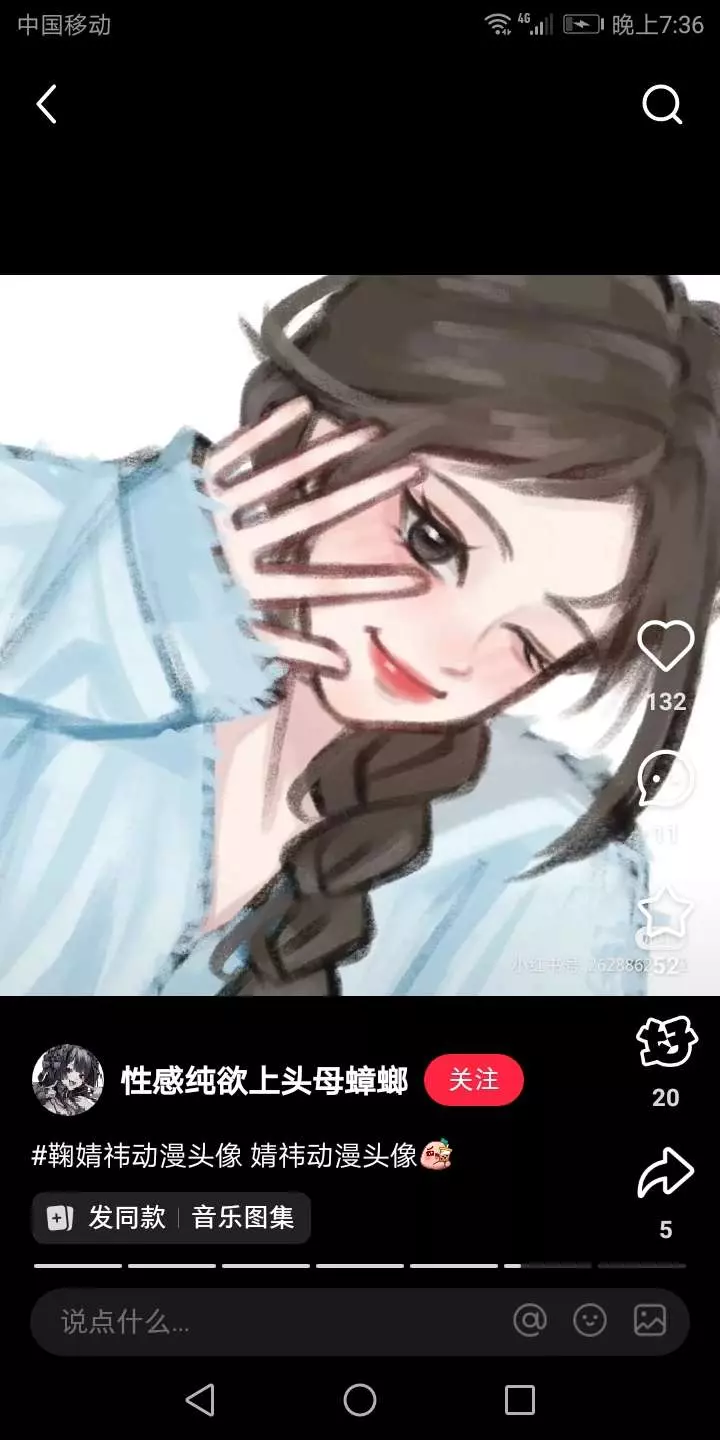
Task: Open the author's profile avatar
Action: pyautogui.click(x=68, y=1080)
